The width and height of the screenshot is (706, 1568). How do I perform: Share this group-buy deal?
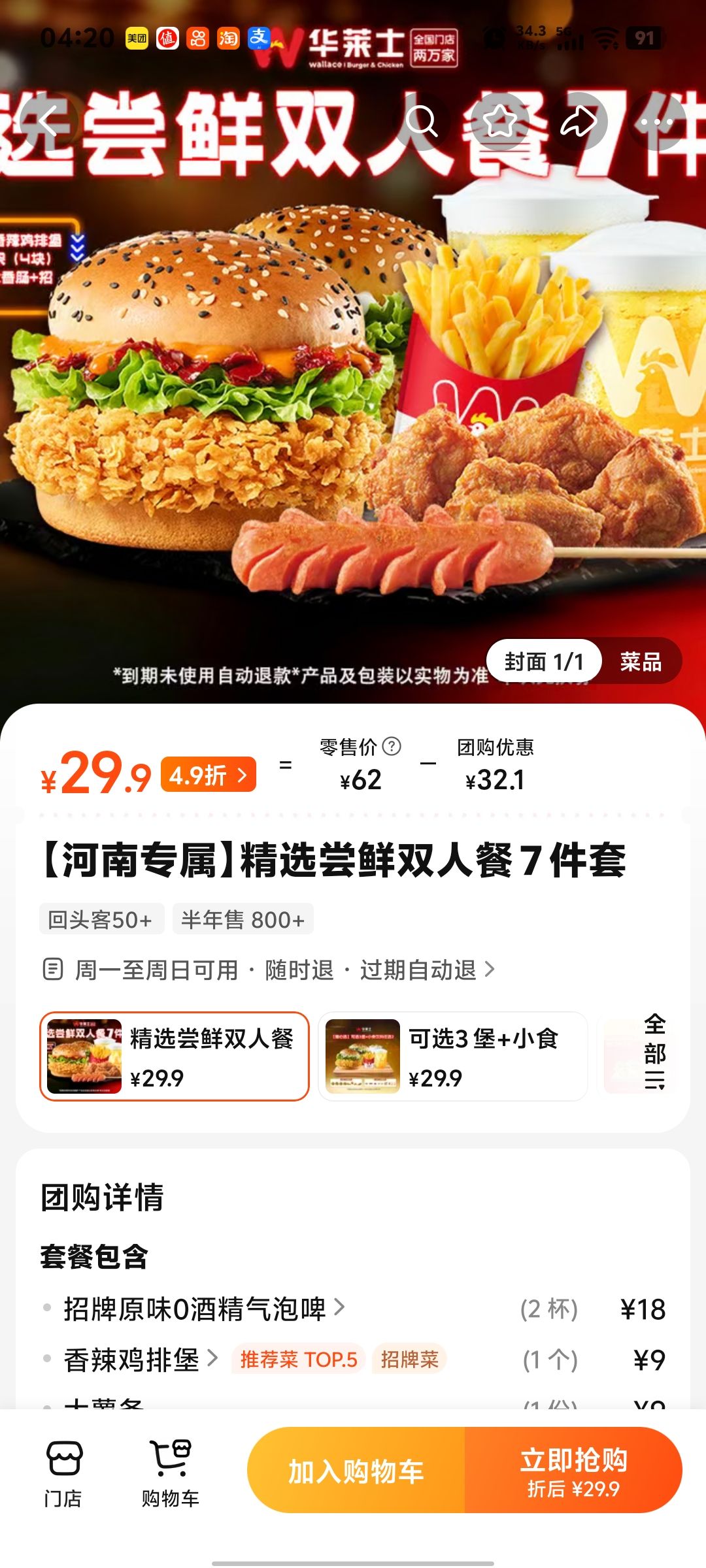pos(579,122)
